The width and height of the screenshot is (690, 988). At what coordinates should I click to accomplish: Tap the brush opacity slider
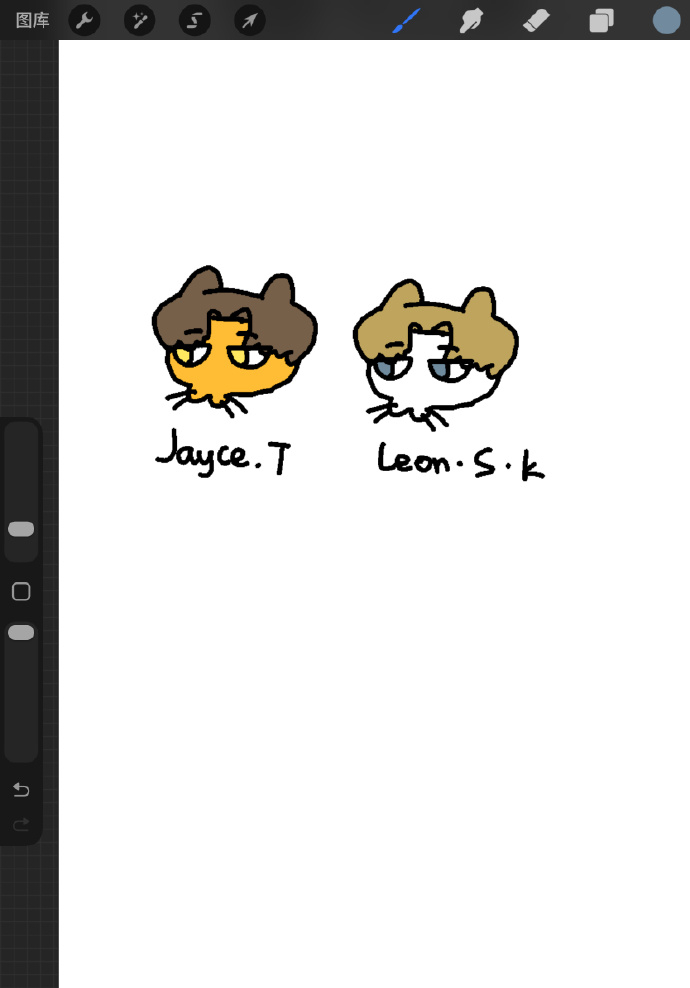[21, 633]
